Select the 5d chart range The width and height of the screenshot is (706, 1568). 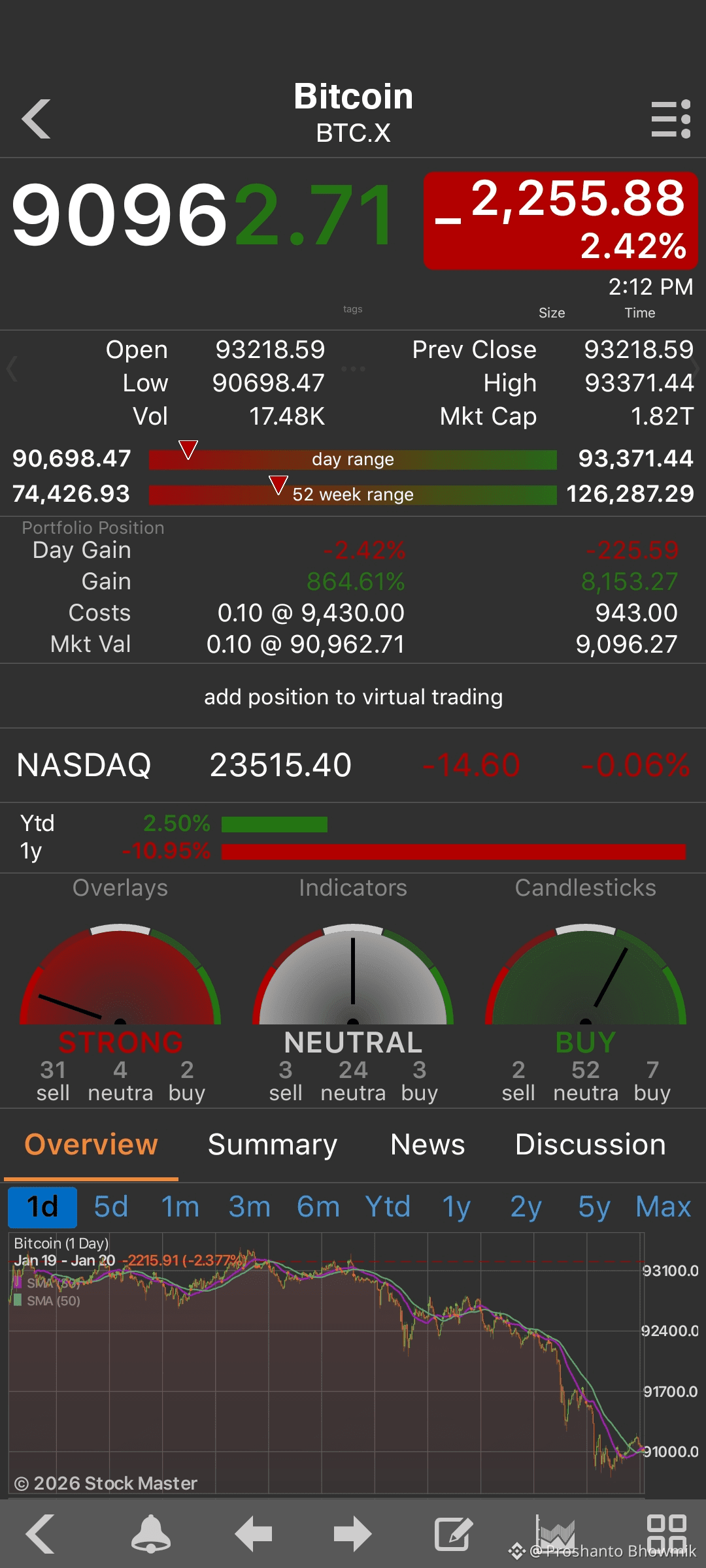(111, 1207)
